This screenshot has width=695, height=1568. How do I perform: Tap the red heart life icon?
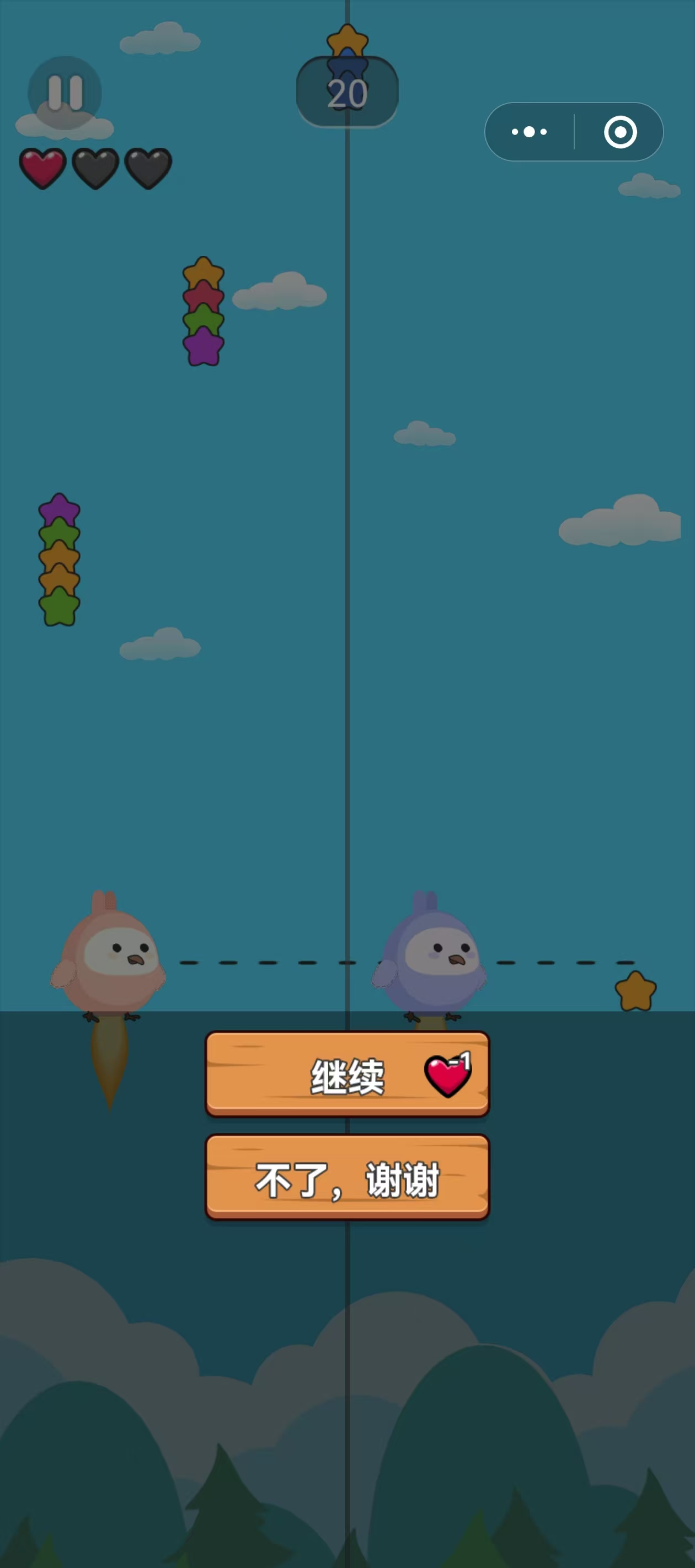tap(41, 169)
